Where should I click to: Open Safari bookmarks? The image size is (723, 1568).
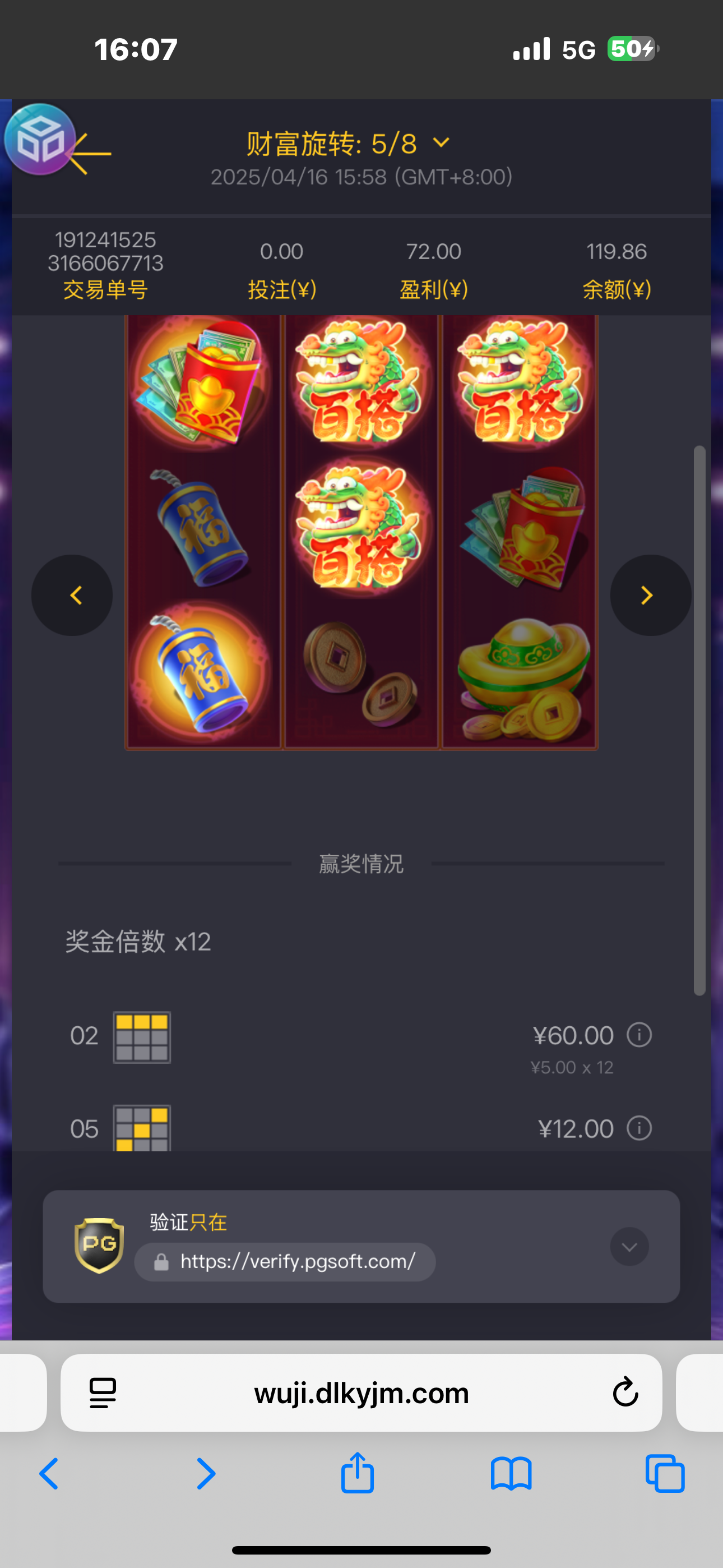(x=511, y=1474)
